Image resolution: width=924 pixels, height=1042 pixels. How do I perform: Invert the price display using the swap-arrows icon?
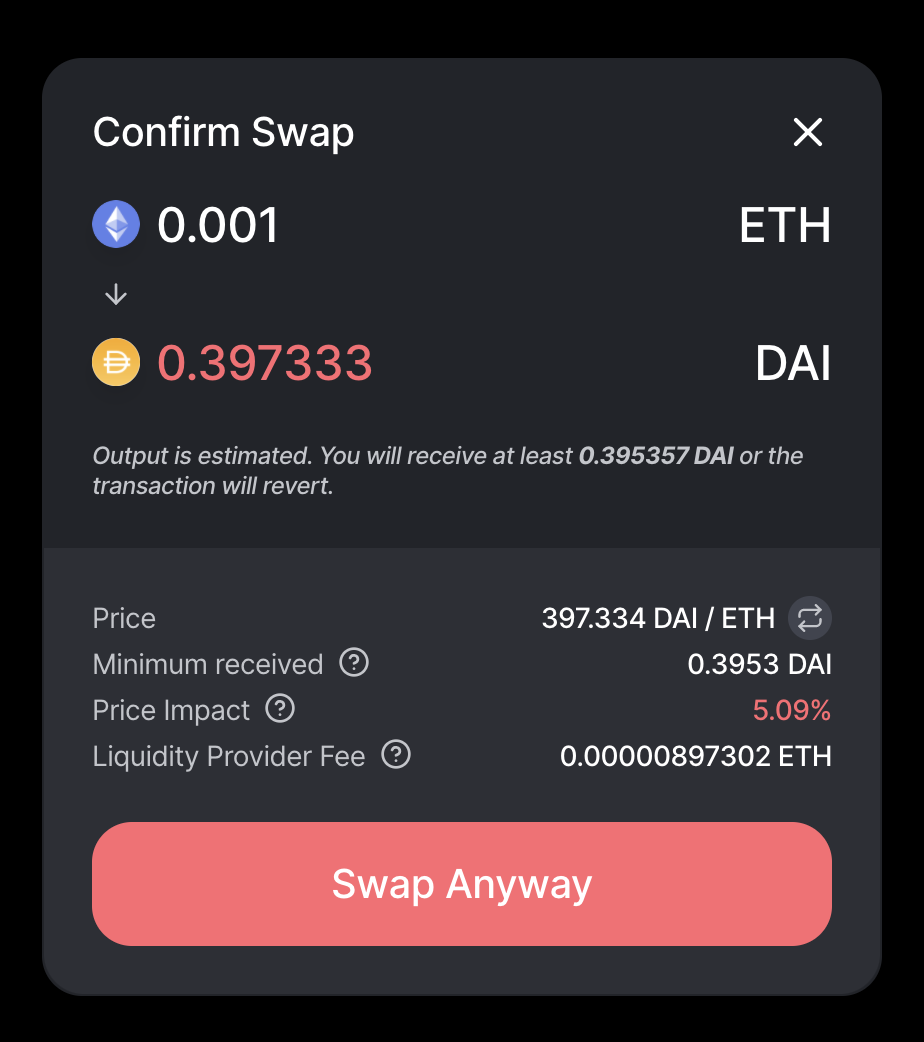click(810, 618)
